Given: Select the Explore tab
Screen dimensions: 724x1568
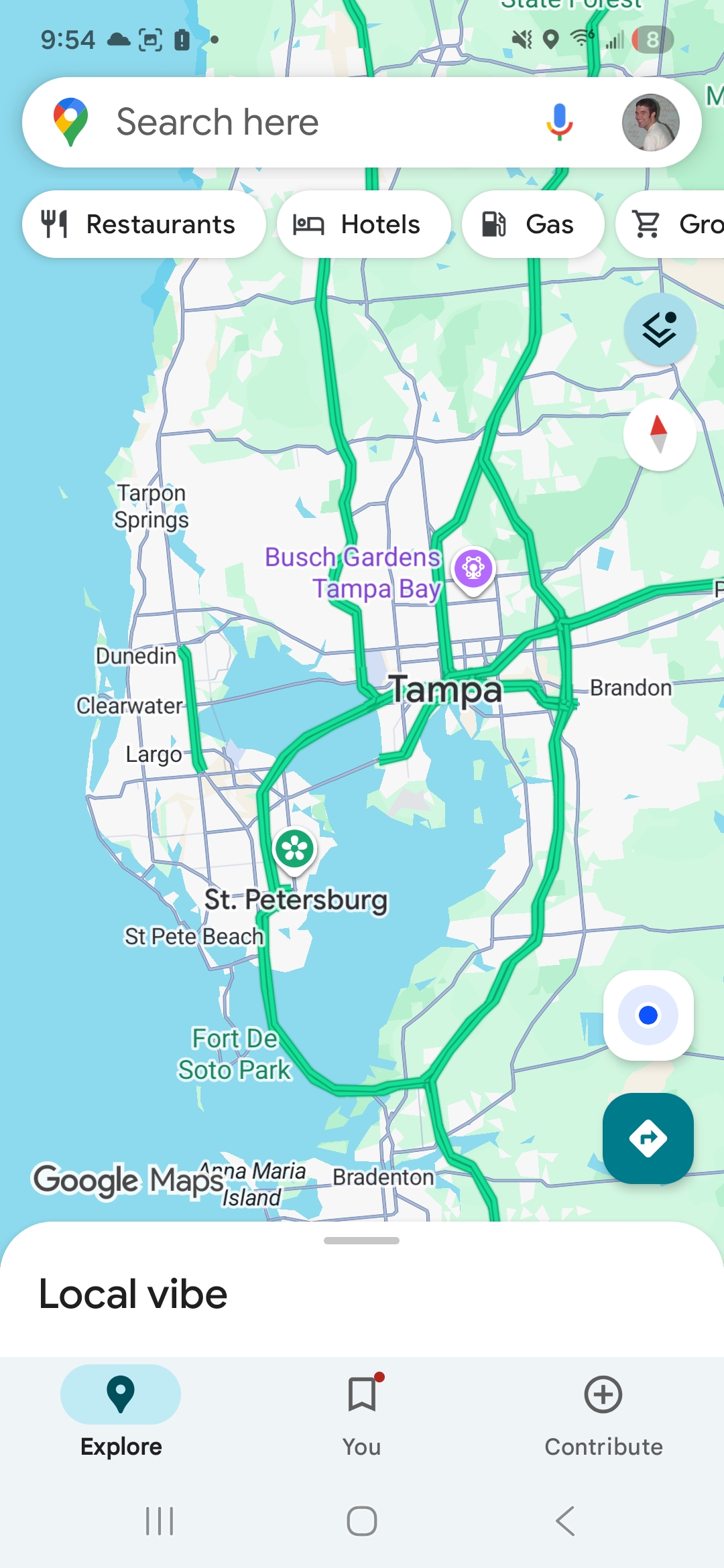Looking at the screenshot, I should point(121,1412).
